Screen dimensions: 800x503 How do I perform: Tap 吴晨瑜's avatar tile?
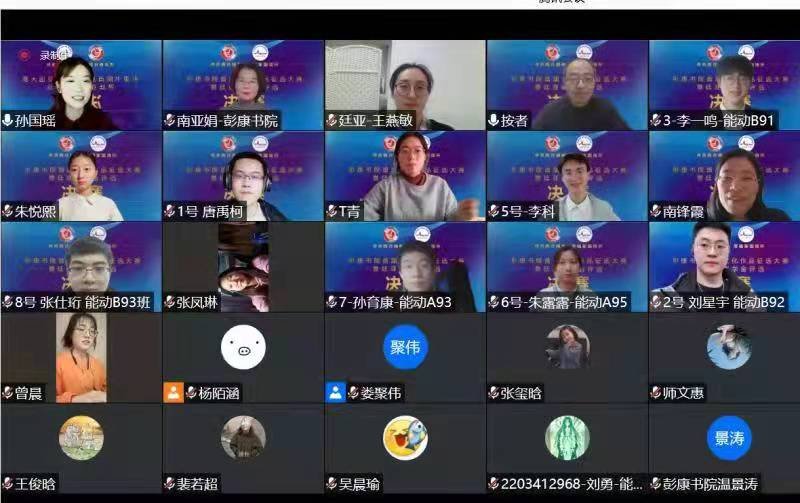[405, 438]
